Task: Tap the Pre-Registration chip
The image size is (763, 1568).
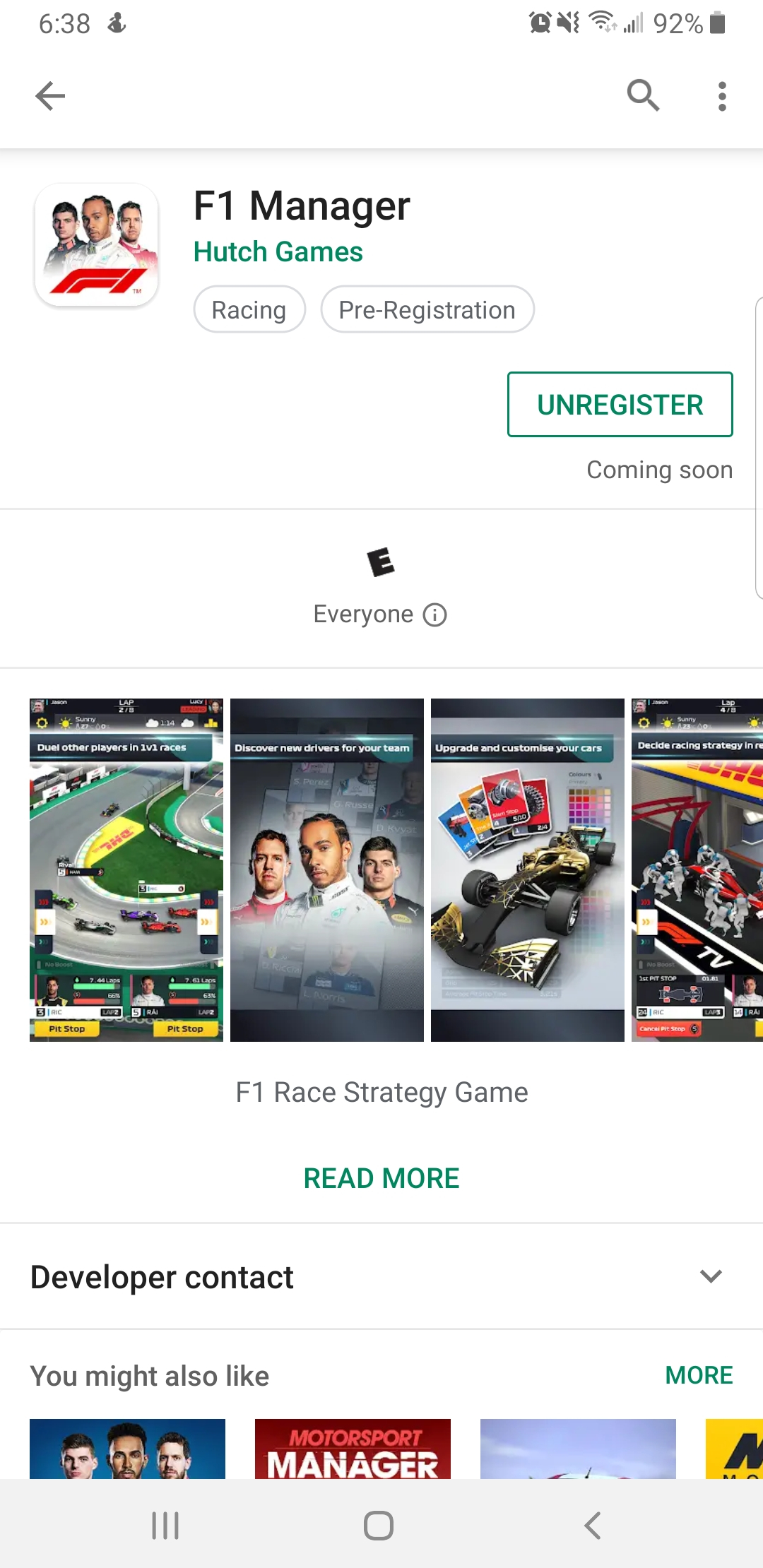Action: [427, 309]
